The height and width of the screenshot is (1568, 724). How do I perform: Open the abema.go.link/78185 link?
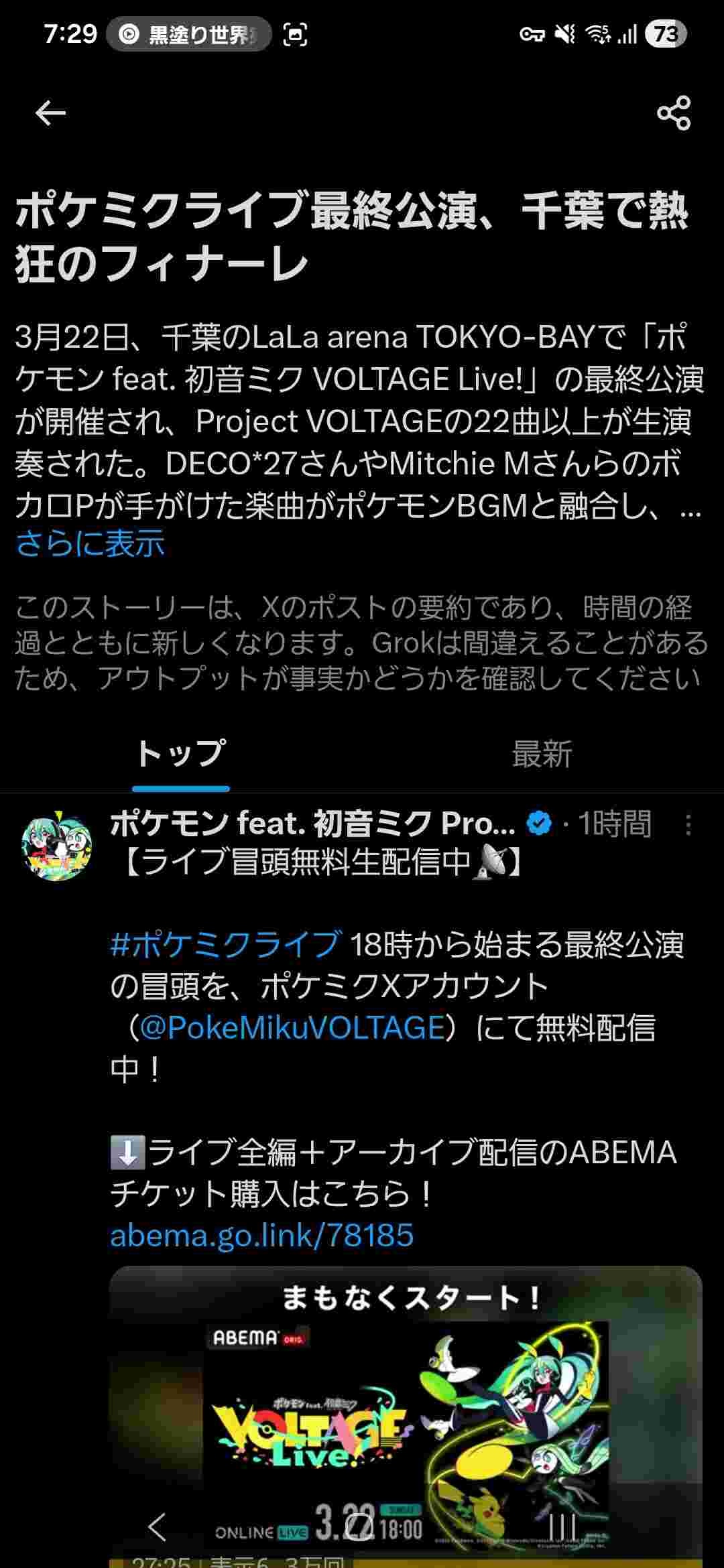click(x=261, y=1235)
